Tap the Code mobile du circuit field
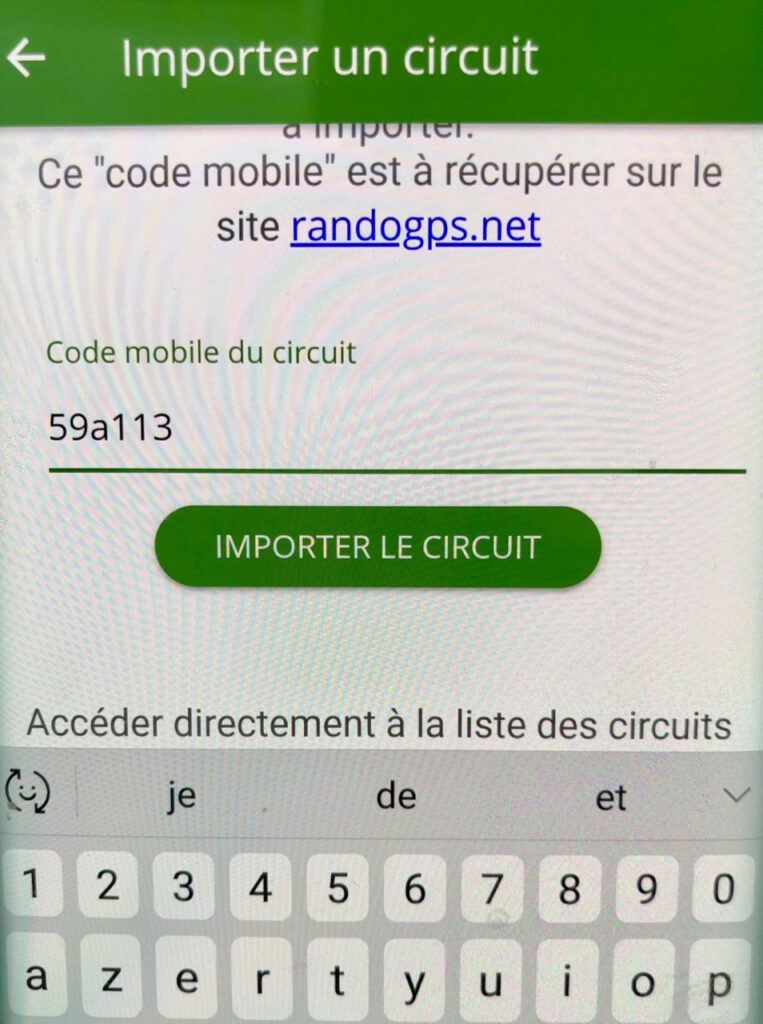This screenshot has height=1024, width=763. pos(396,430)
